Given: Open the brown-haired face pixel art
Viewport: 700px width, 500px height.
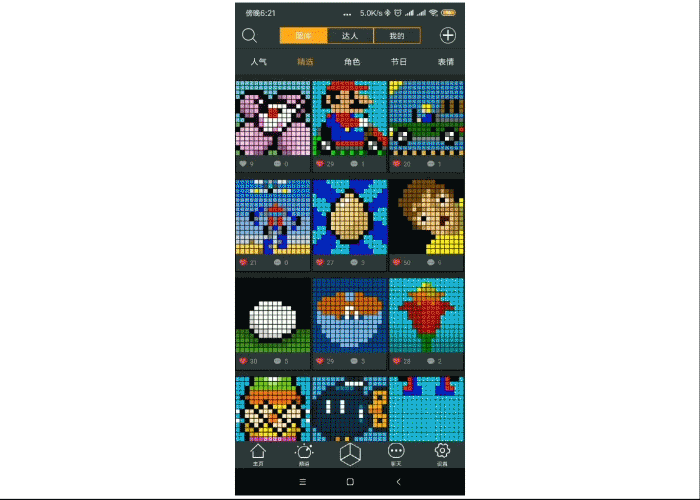Looking at the screenshot, I should click(x=426, y=217).
